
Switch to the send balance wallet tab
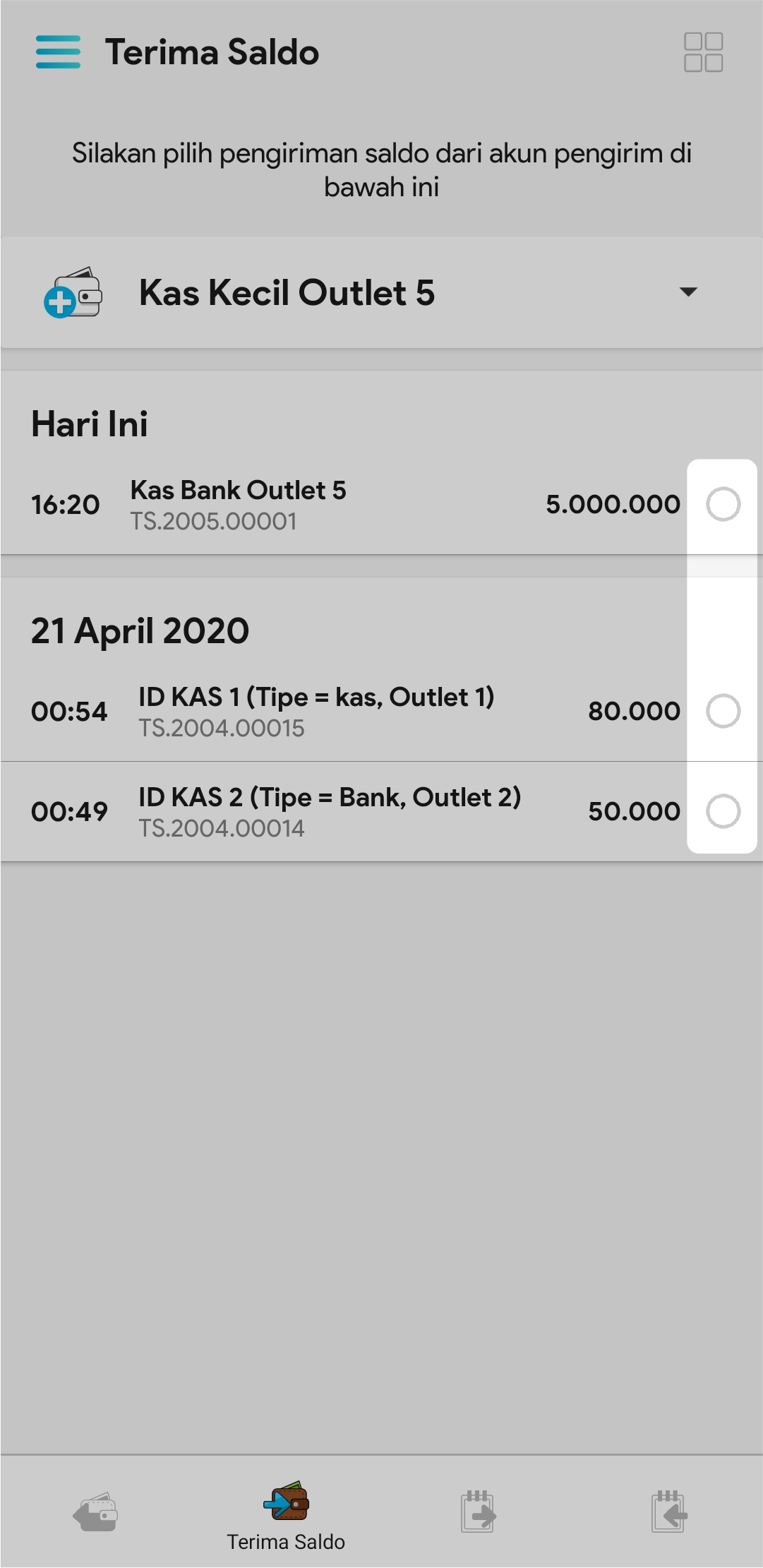click(x=95, y=1512)
